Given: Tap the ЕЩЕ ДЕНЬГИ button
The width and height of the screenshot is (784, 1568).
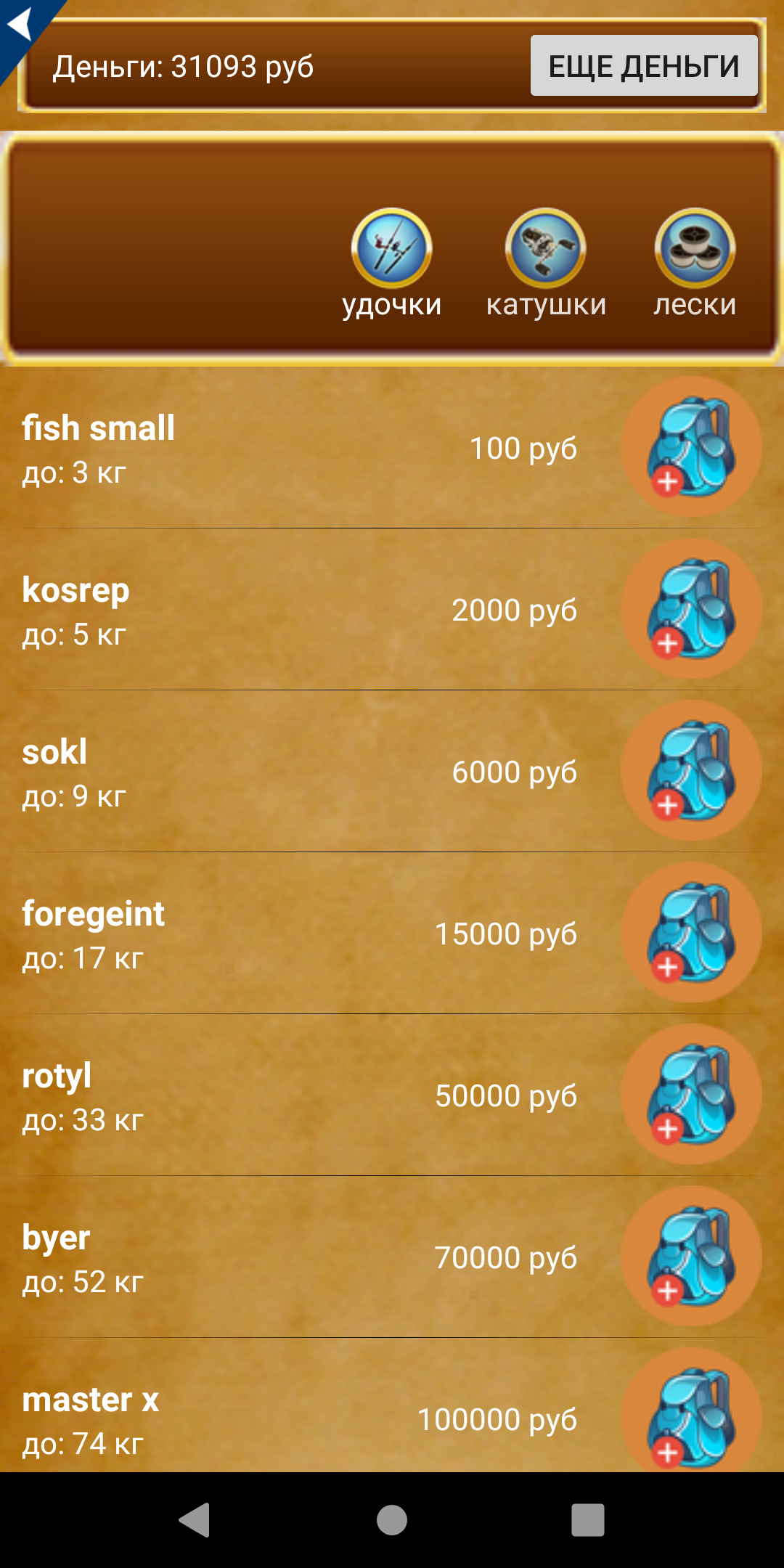Looking at the screenshot, I should (644, 65).
